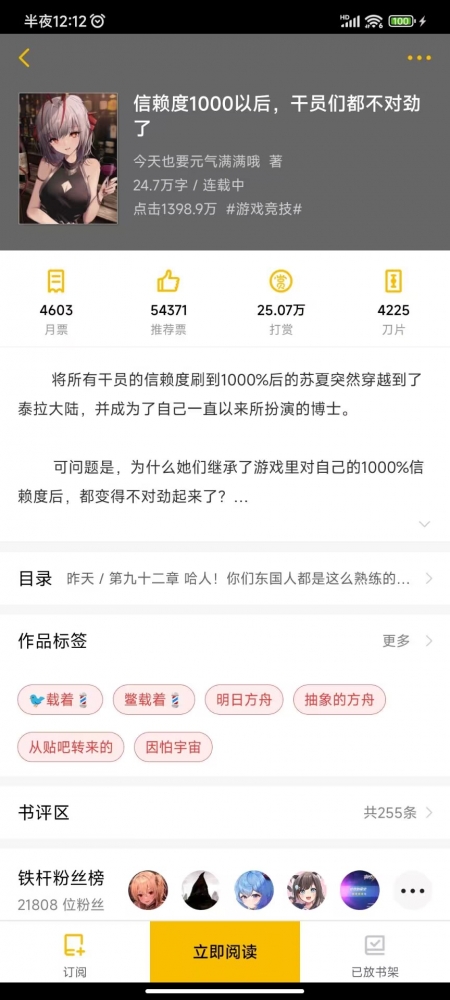
Task: Tap 订阅 to subscribe
Action: pos(75,953)
